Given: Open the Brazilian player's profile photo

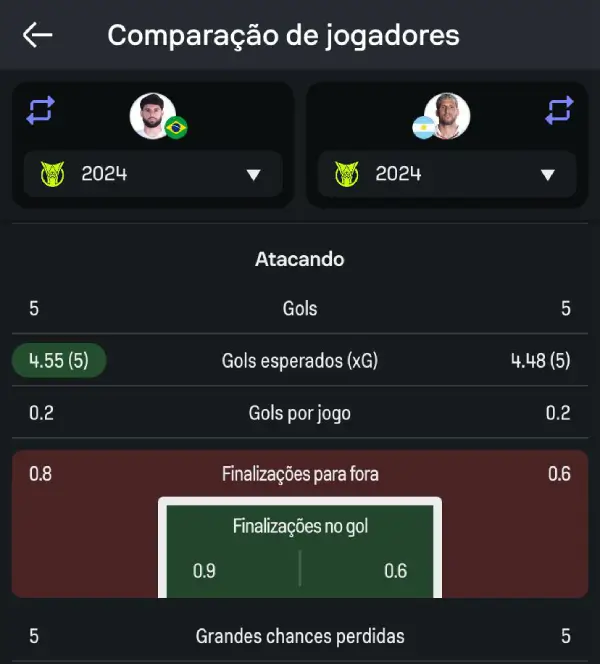Looking at the screenshot, I should tap(152, 116).
